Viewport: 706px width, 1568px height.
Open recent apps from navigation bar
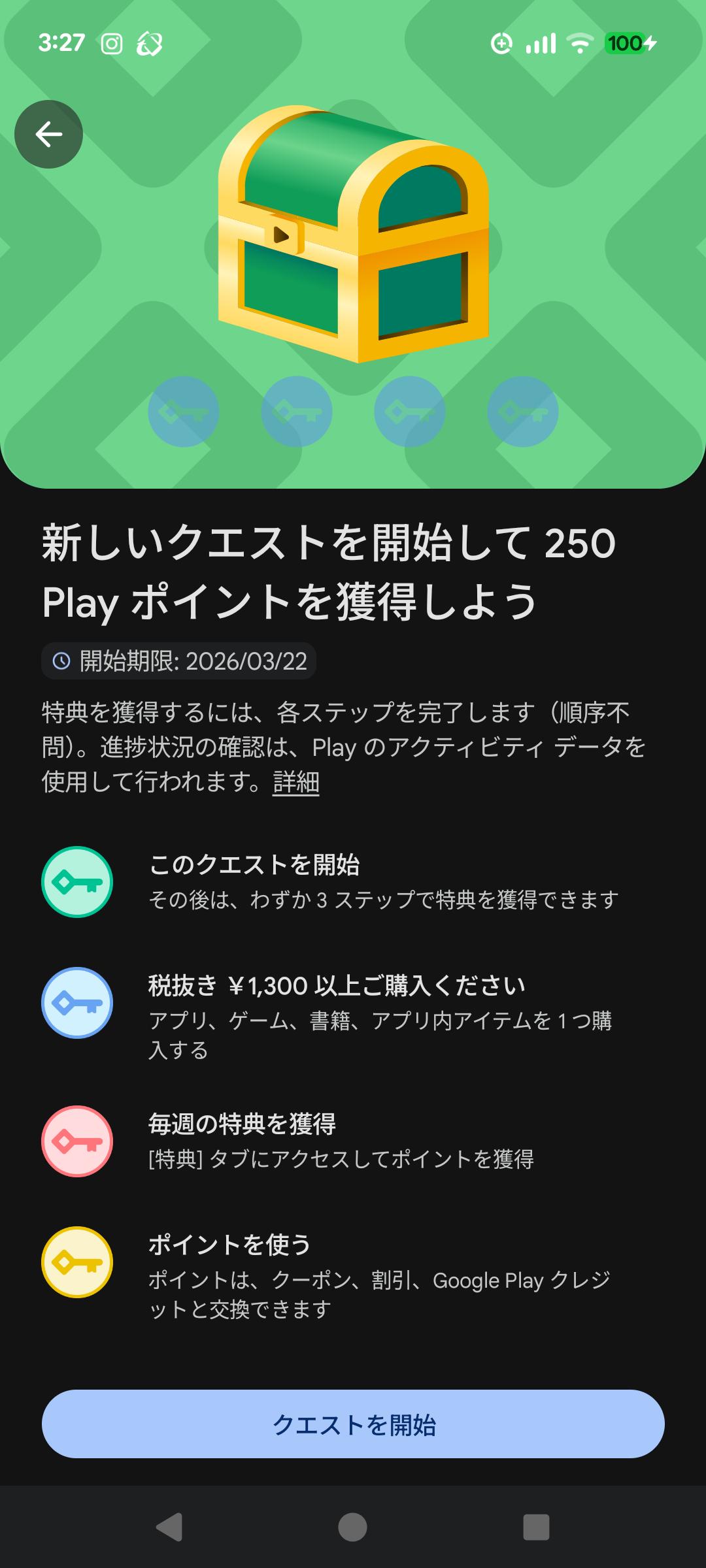point(536,1527)
